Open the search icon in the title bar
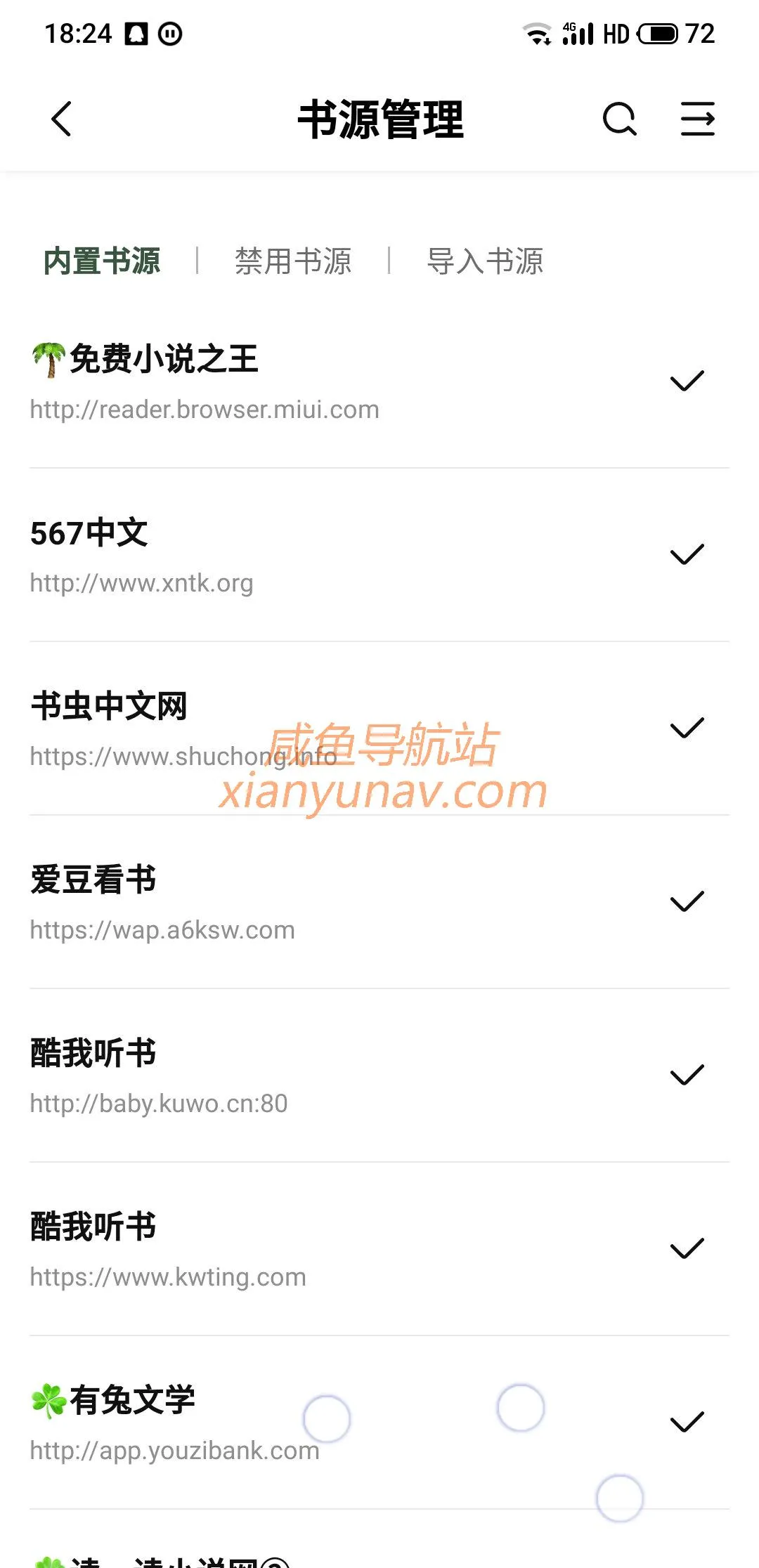 [619, 119]
